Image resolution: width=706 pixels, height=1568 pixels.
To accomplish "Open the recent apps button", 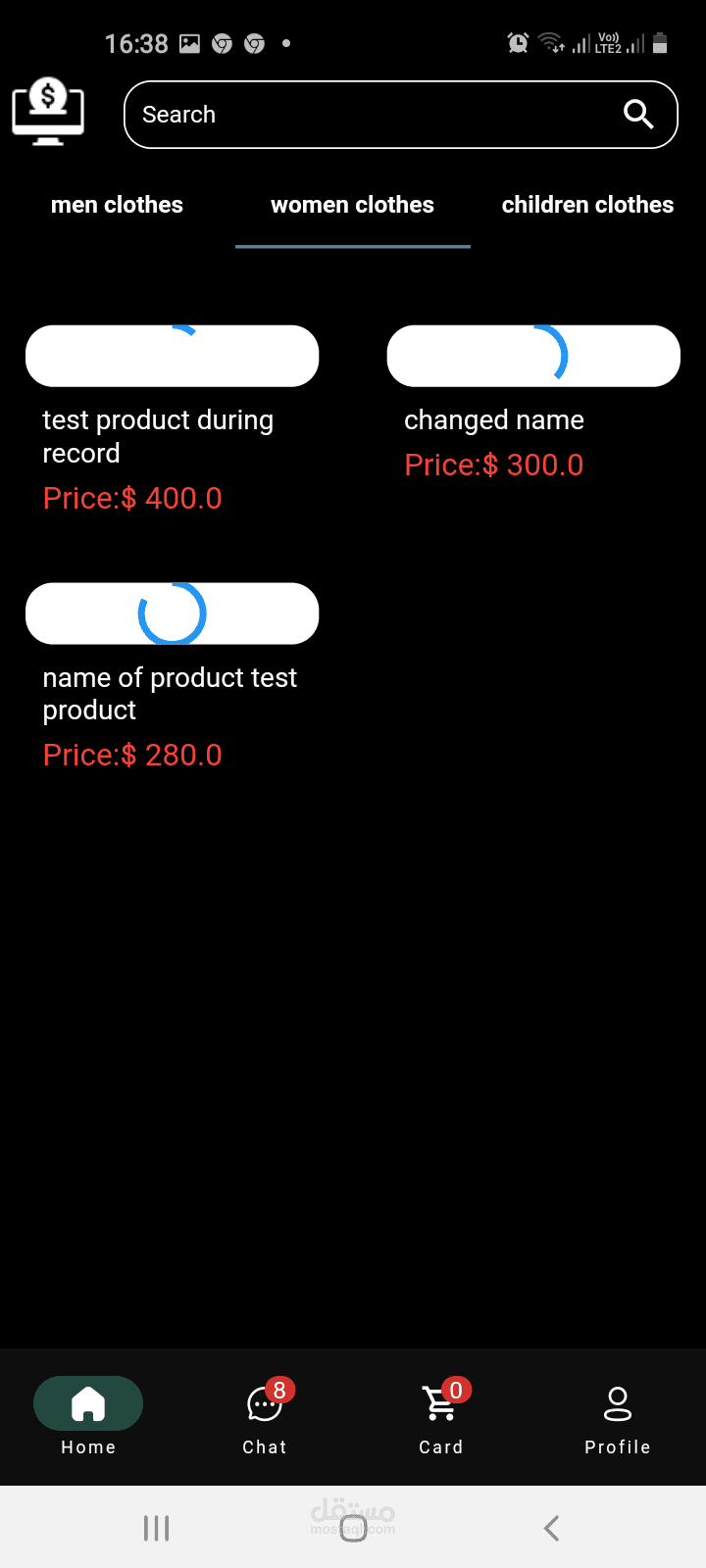I will (x=156, y=1528).
